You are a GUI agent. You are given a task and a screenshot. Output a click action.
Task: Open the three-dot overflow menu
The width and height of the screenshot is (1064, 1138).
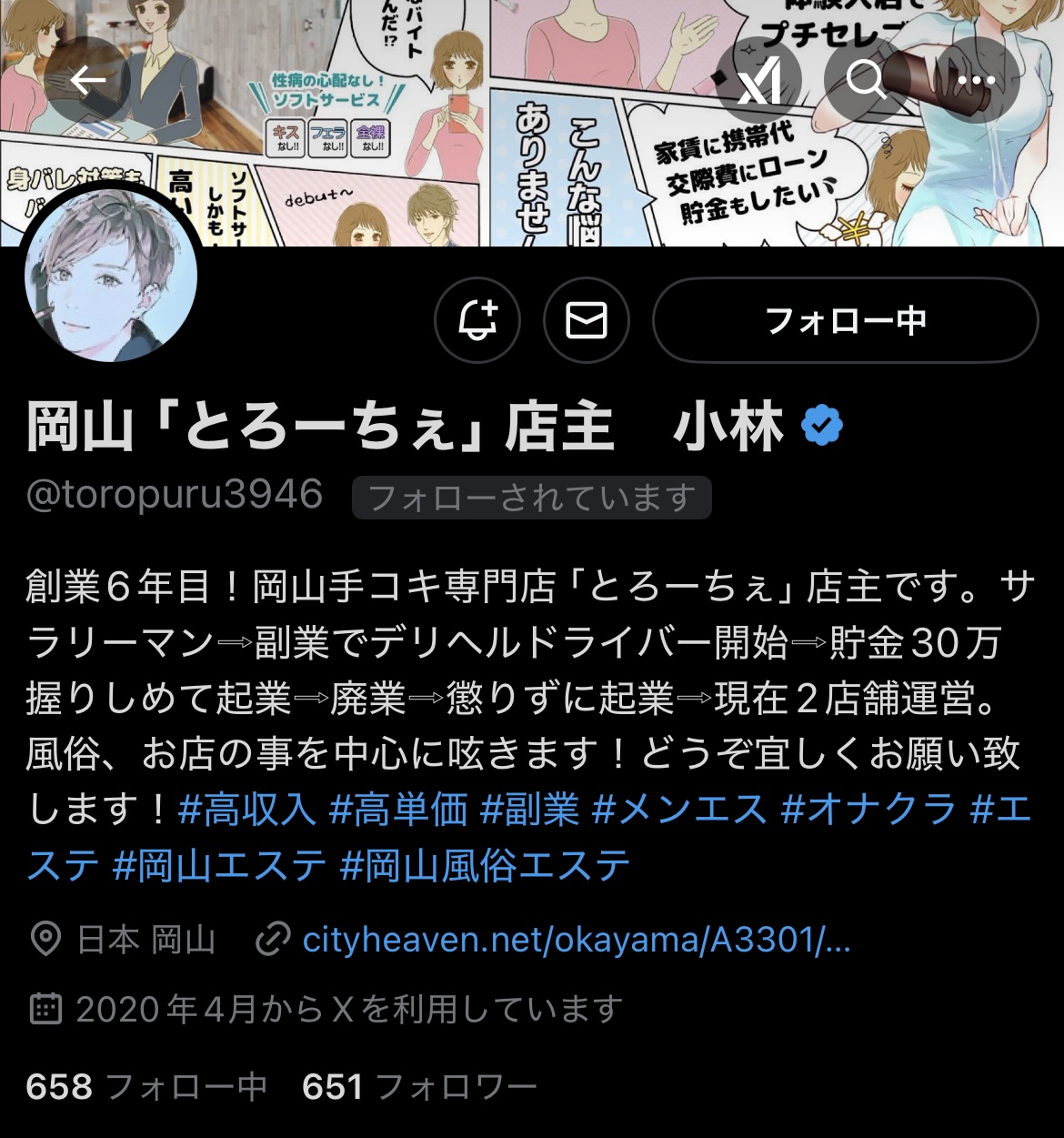click(976, 81)
